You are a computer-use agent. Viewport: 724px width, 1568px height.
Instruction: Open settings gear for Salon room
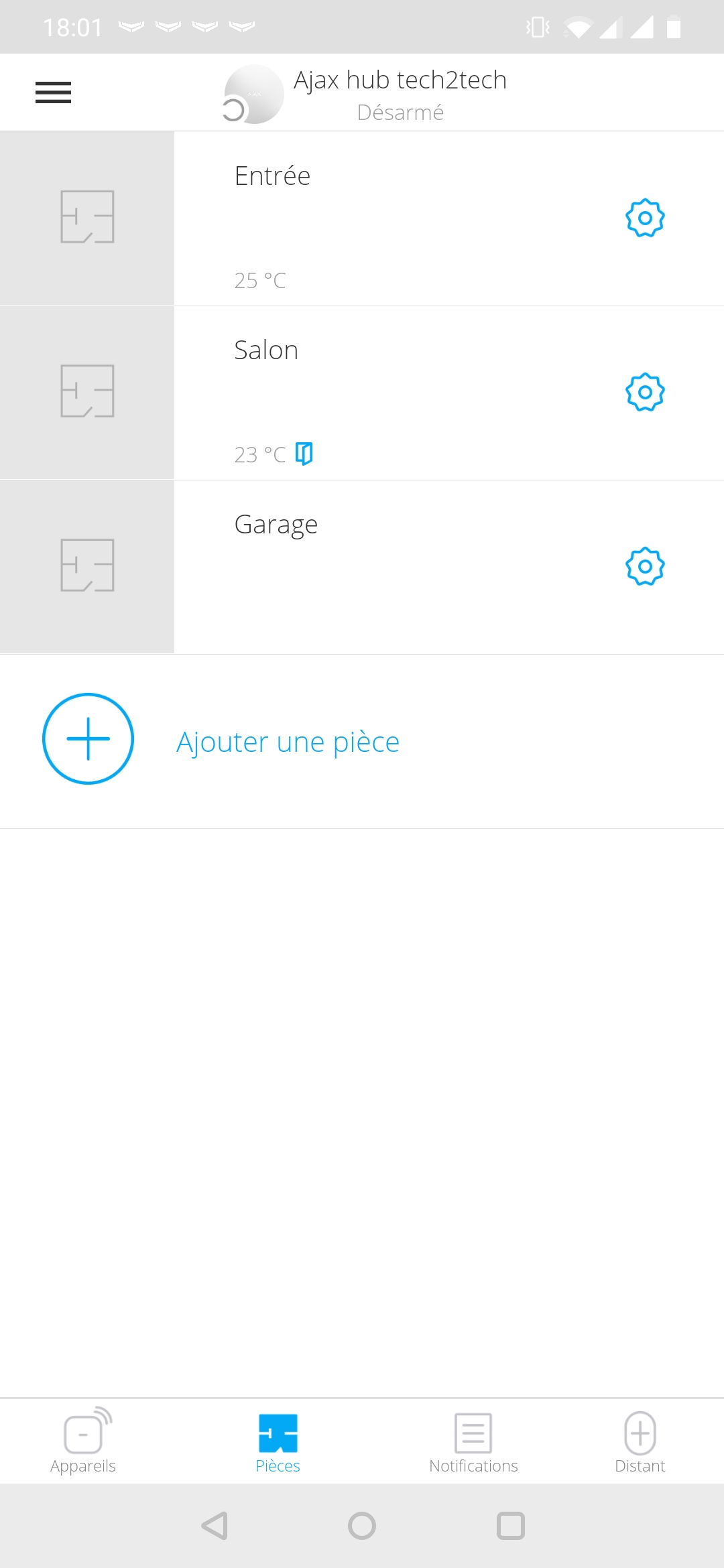645,392
